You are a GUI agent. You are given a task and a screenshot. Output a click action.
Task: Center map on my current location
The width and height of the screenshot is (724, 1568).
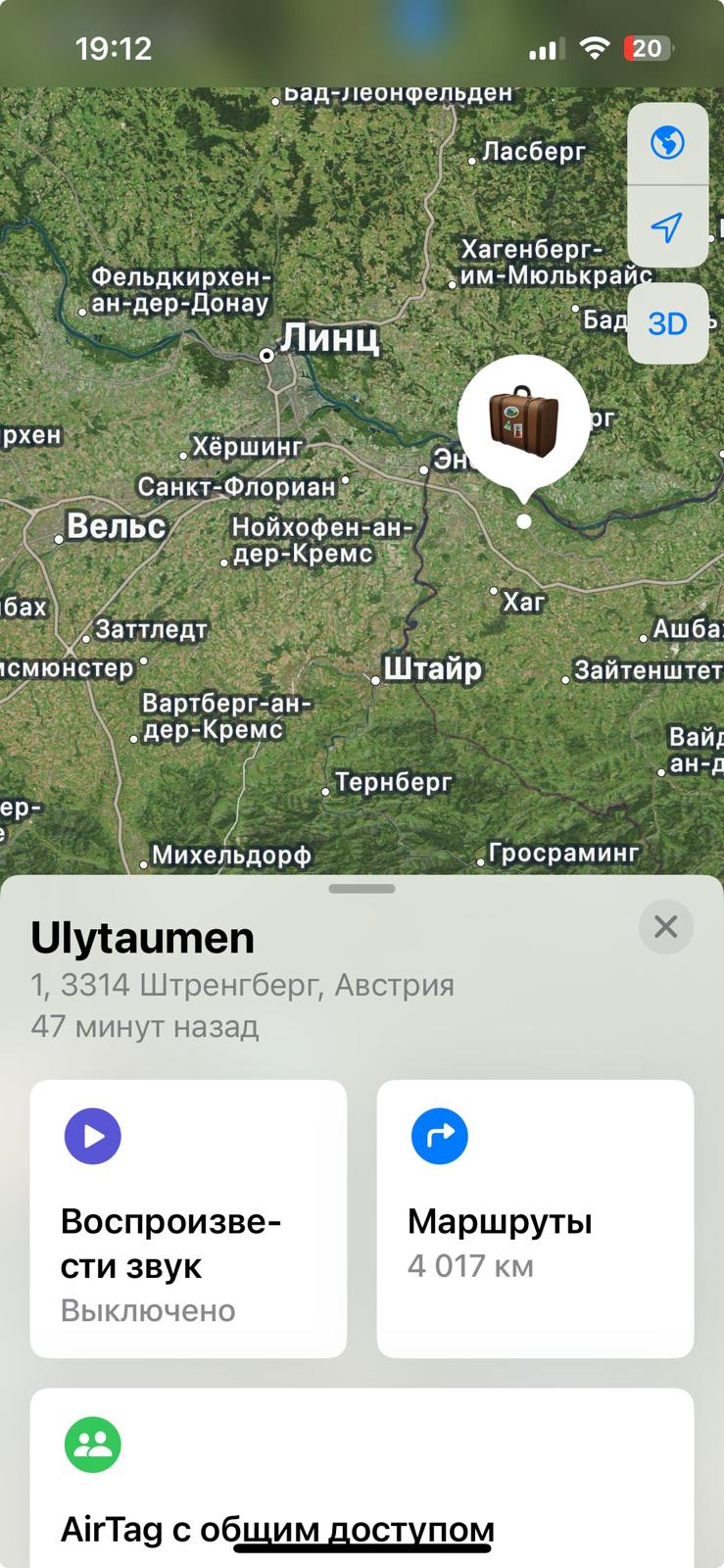[667, 227]
